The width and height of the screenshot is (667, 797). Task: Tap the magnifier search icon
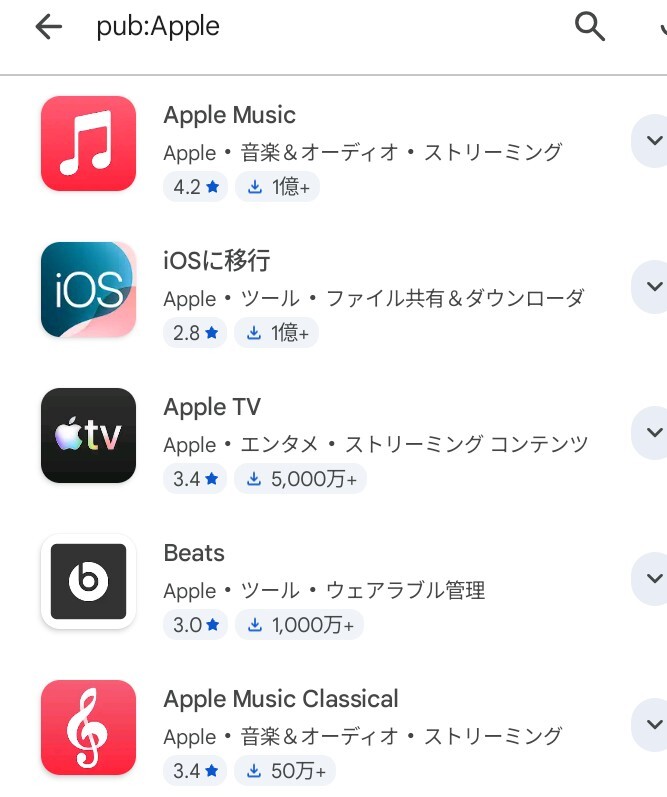(590, 28)
